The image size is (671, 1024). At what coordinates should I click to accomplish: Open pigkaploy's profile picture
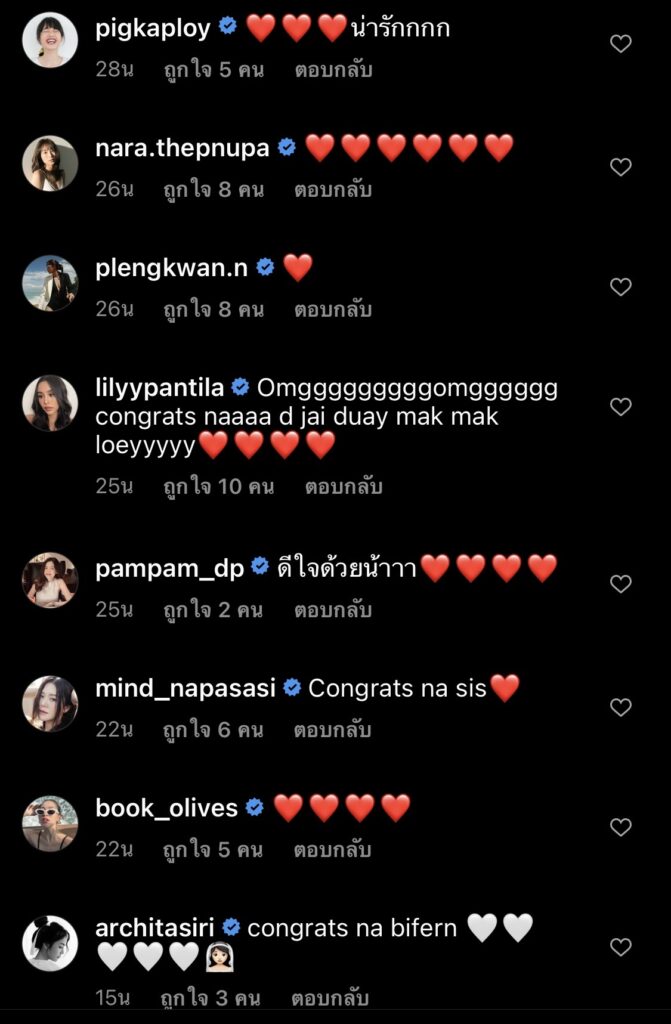click(x=50, y=41)
